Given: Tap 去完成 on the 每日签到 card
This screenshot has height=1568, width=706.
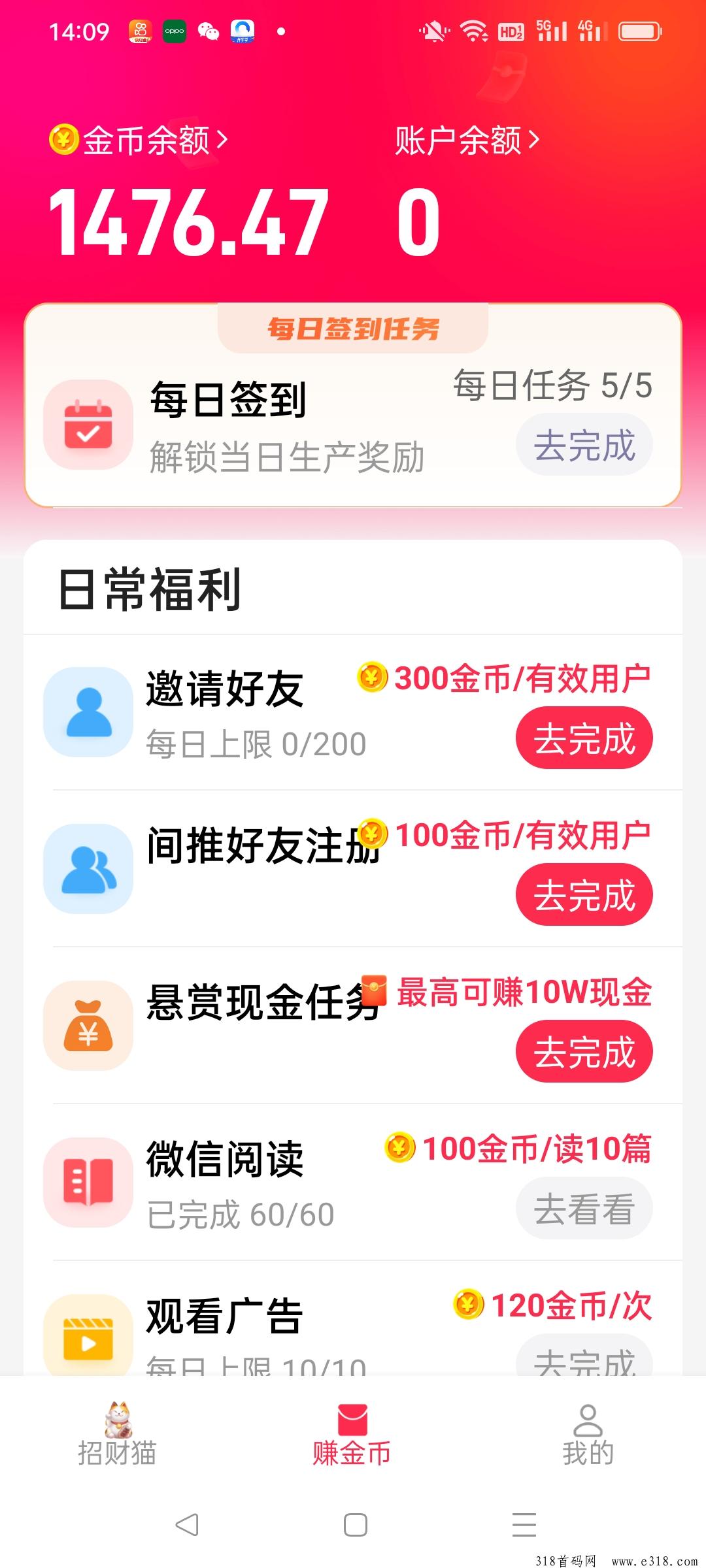Looking at the screenshot, I should pyautogui.click(x=584, y=446).
